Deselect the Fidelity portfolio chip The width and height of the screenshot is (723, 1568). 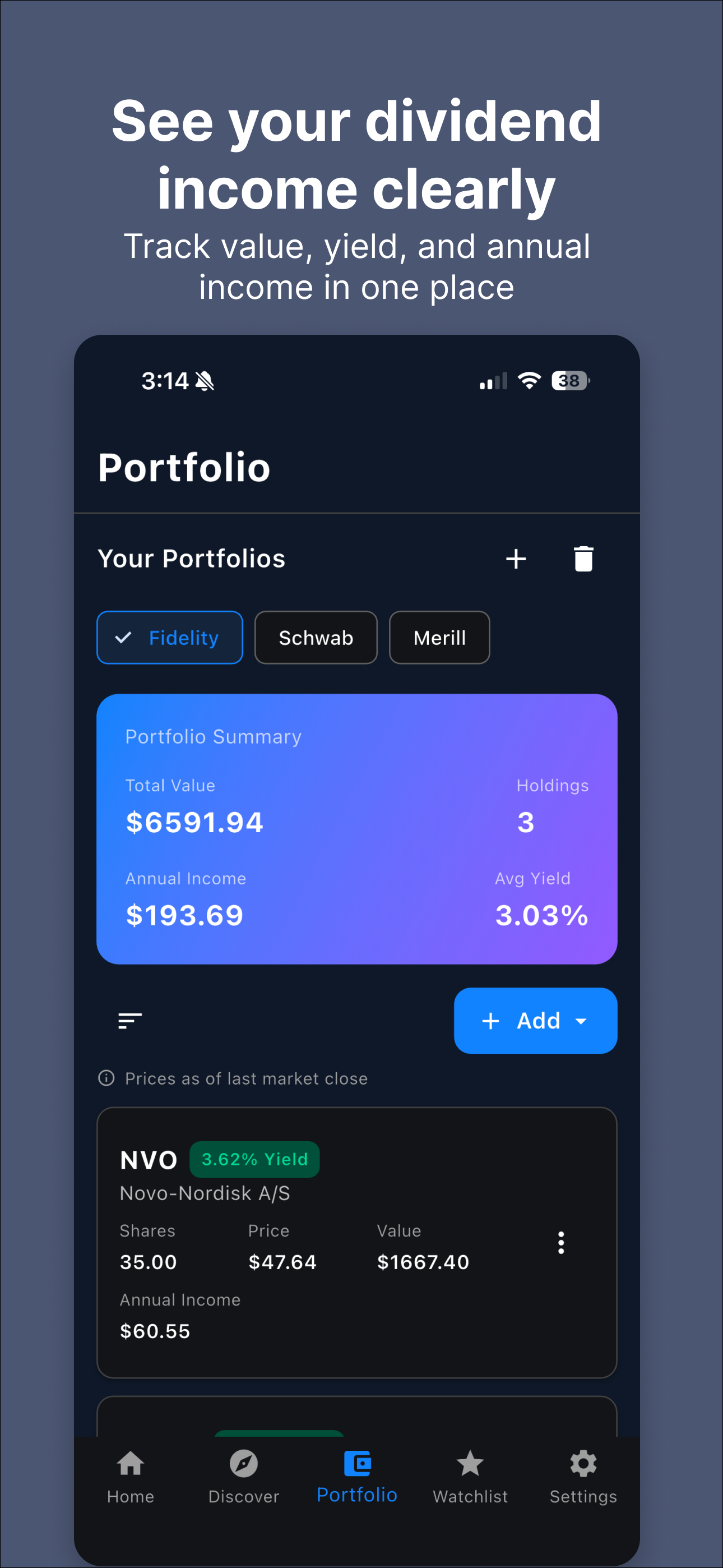pyautogui.click(x=169, y=637)
